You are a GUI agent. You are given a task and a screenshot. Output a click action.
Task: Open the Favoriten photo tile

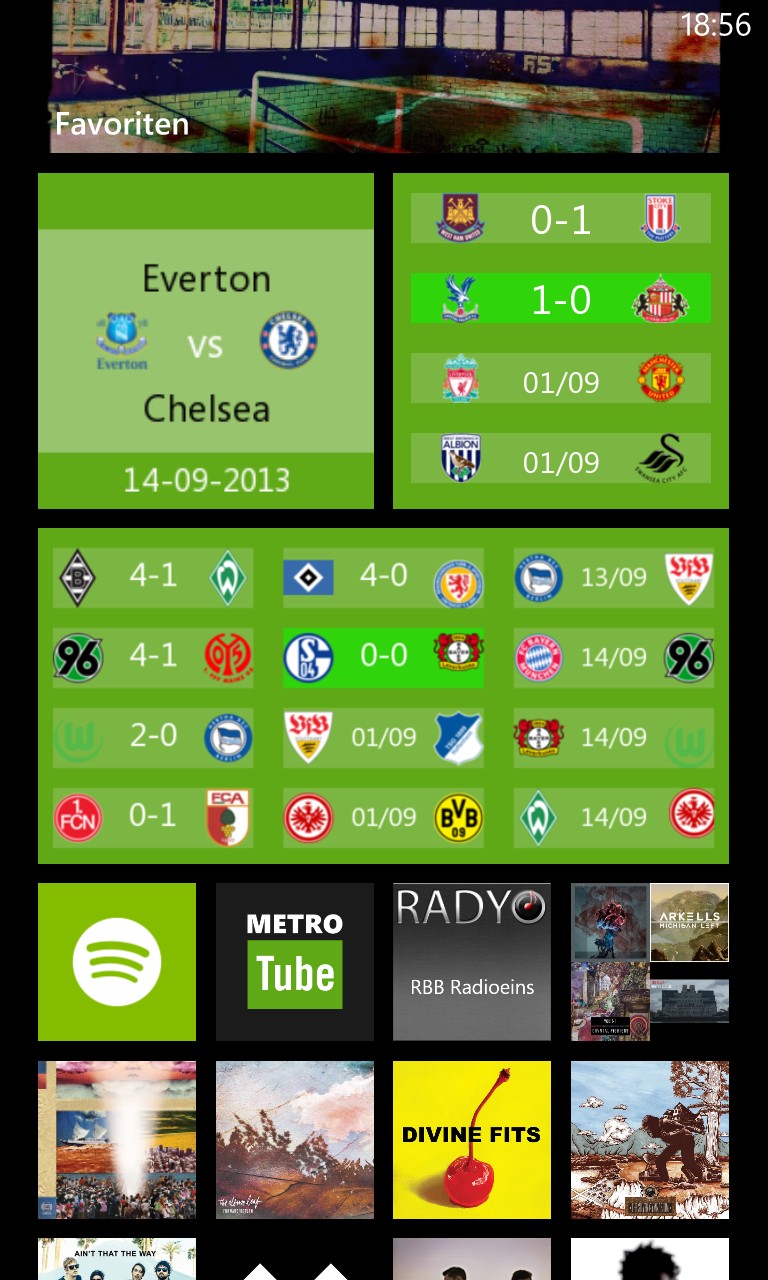[385, 76]
